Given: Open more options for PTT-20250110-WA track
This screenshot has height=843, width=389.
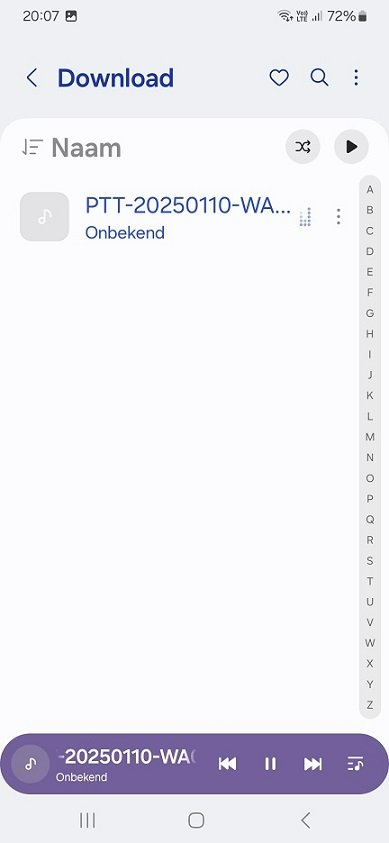Looking at the screenshot, I should pos(338,217).
